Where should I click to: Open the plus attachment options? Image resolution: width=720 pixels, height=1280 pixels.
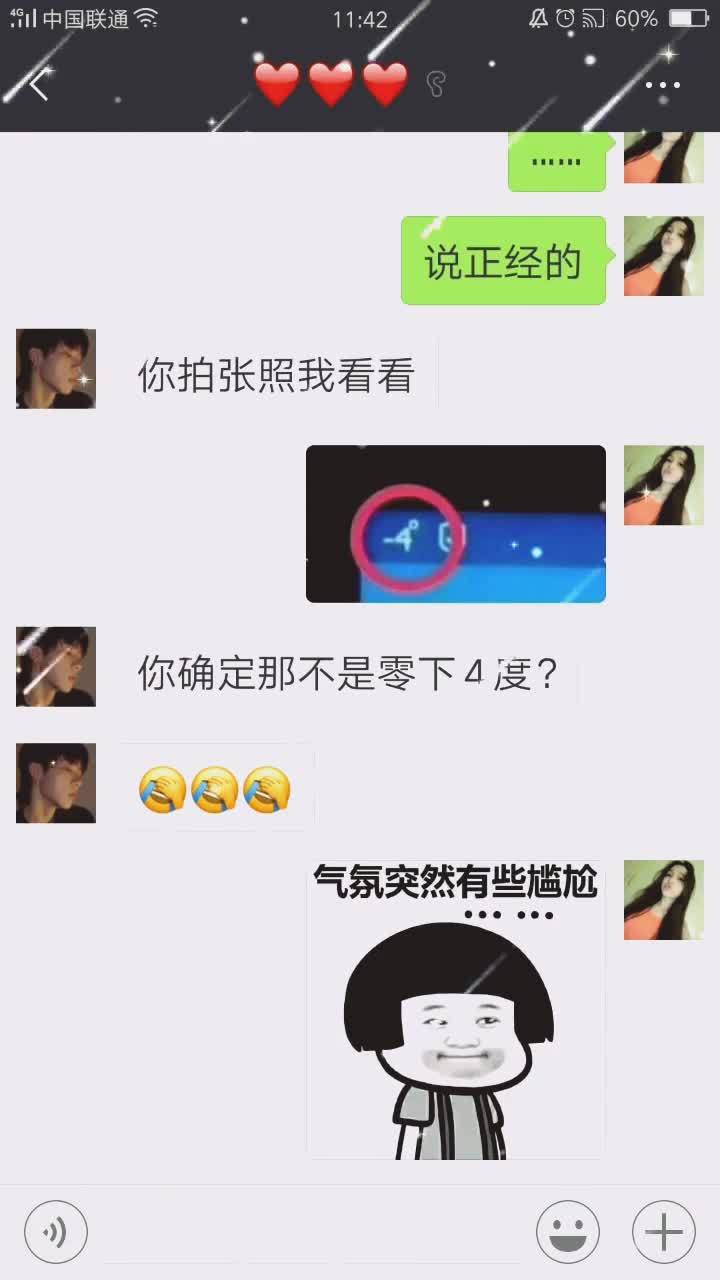click(x=664, y=1232)
